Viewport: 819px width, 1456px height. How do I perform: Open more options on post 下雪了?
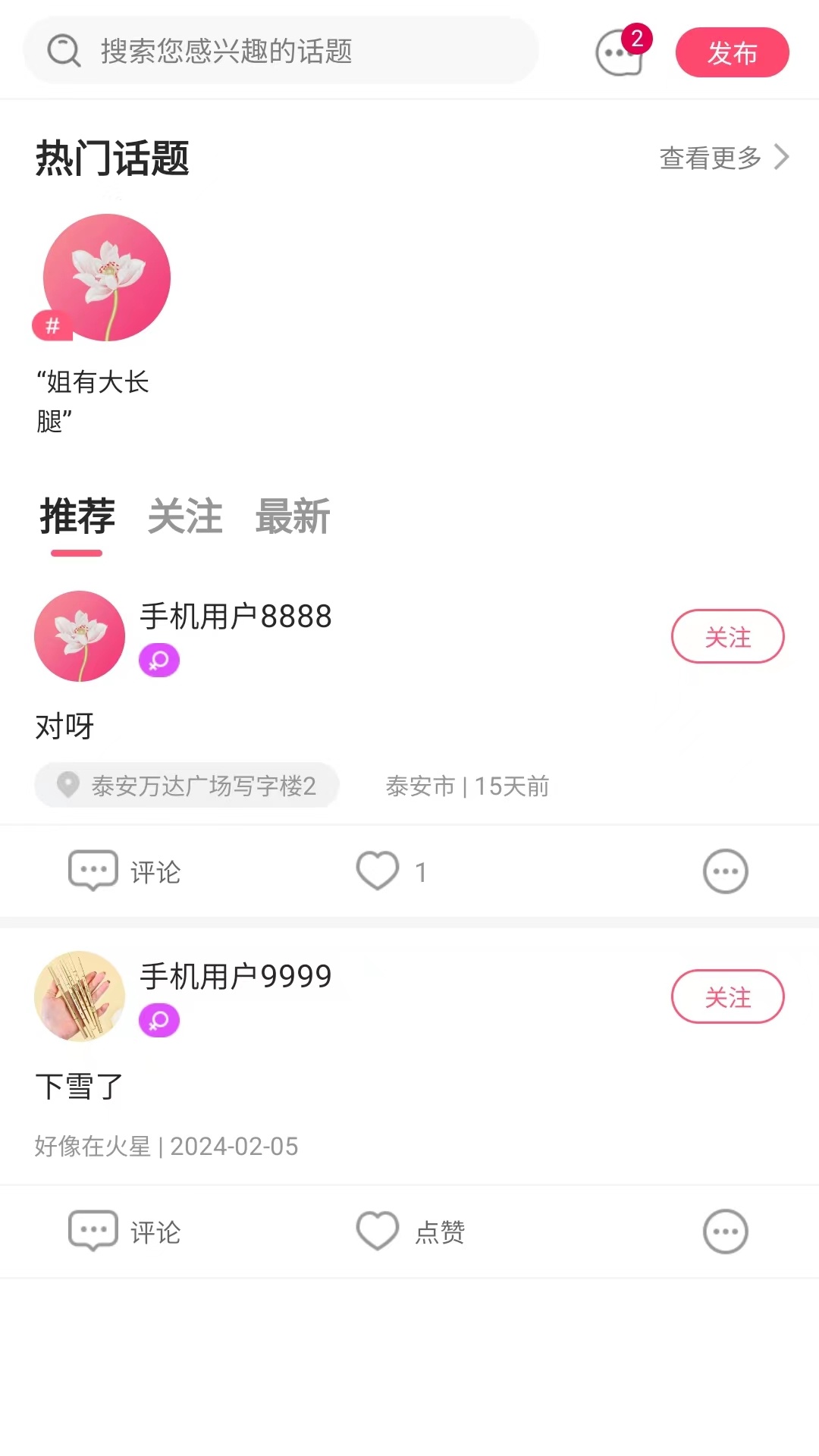point(725,1232)
